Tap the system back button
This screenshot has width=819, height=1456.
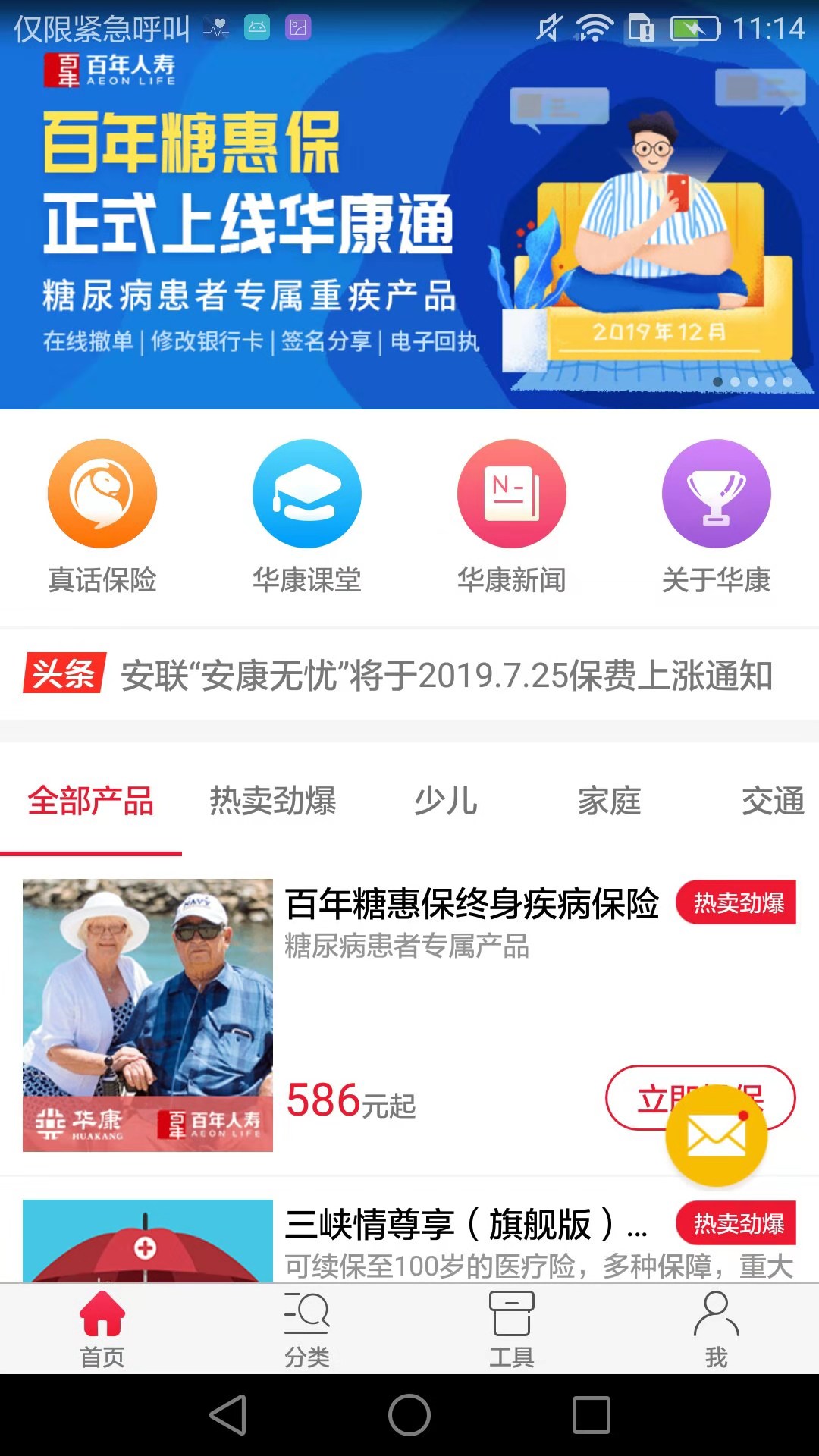click(227, 1415)
